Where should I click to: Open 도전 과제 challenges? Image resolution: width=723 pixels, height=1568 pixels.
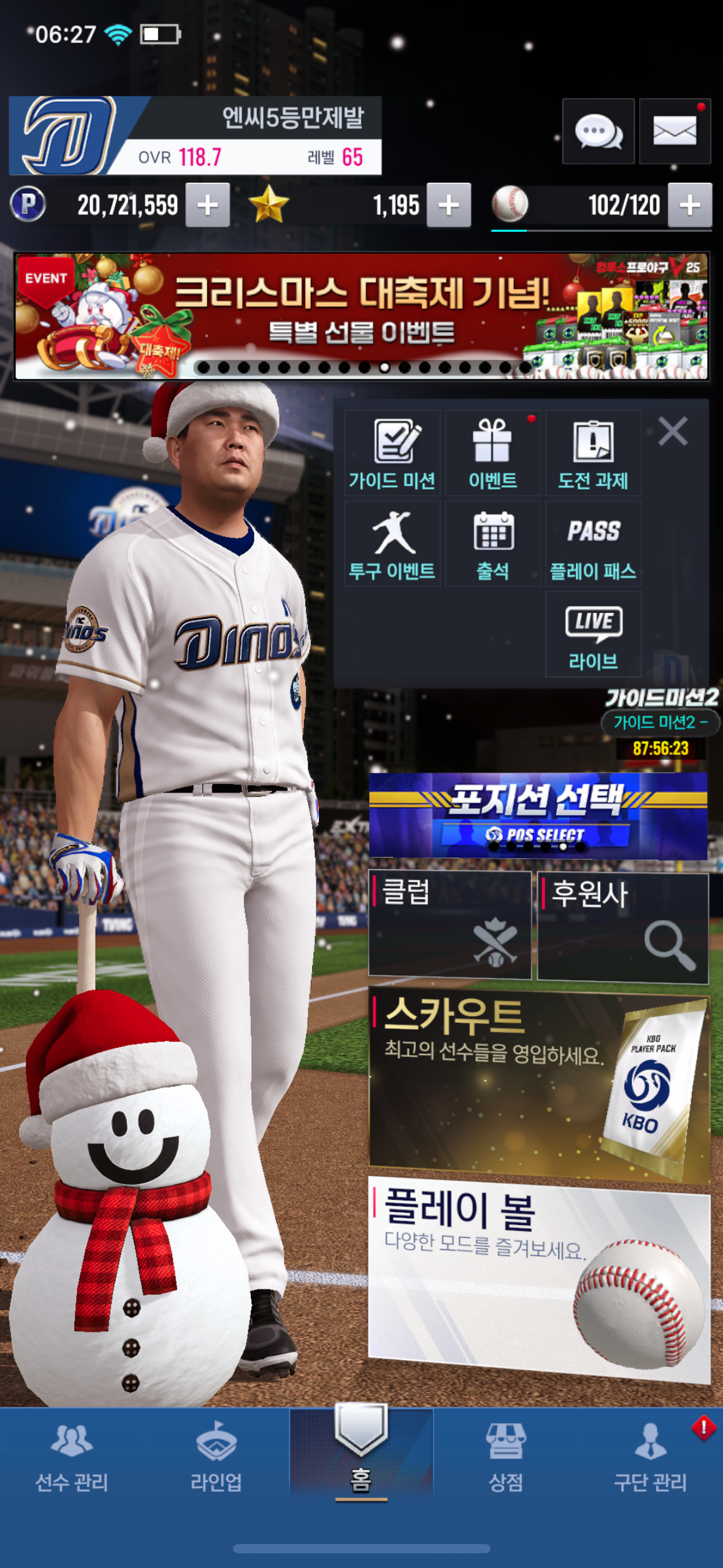[593, 454]
